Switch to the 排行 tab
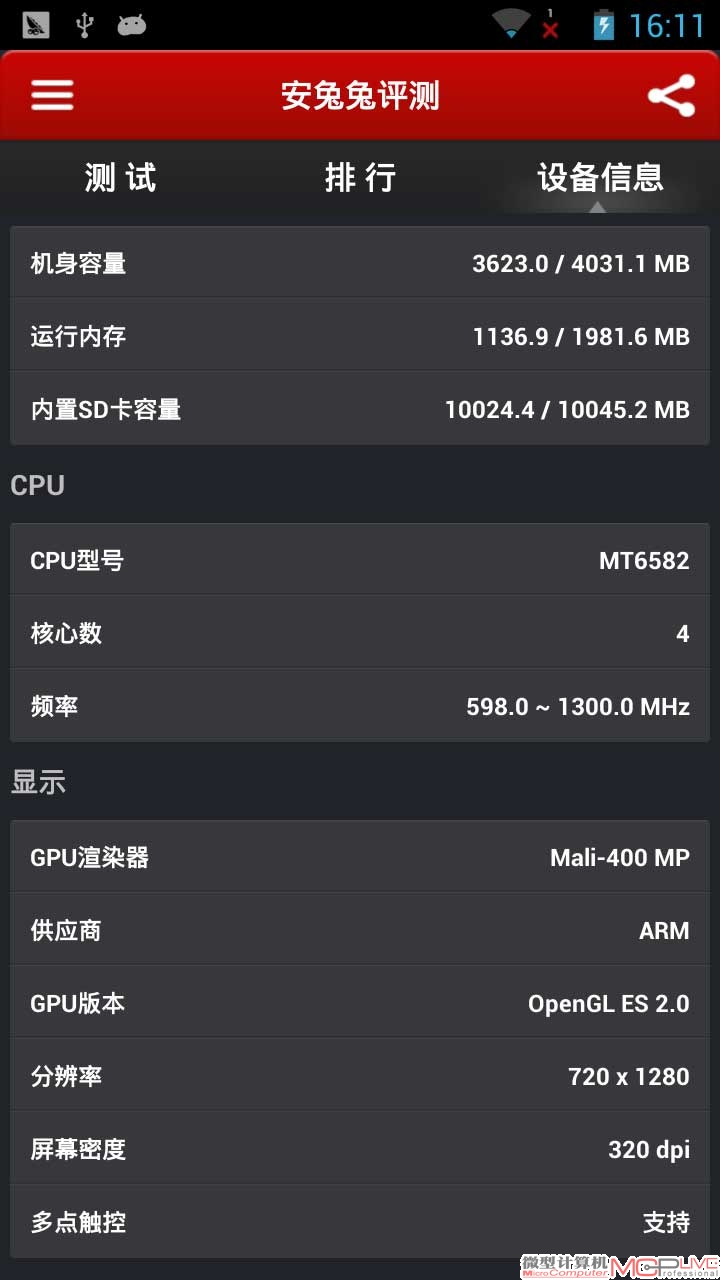The image size is (720, 1280). (x=360, y=178)
